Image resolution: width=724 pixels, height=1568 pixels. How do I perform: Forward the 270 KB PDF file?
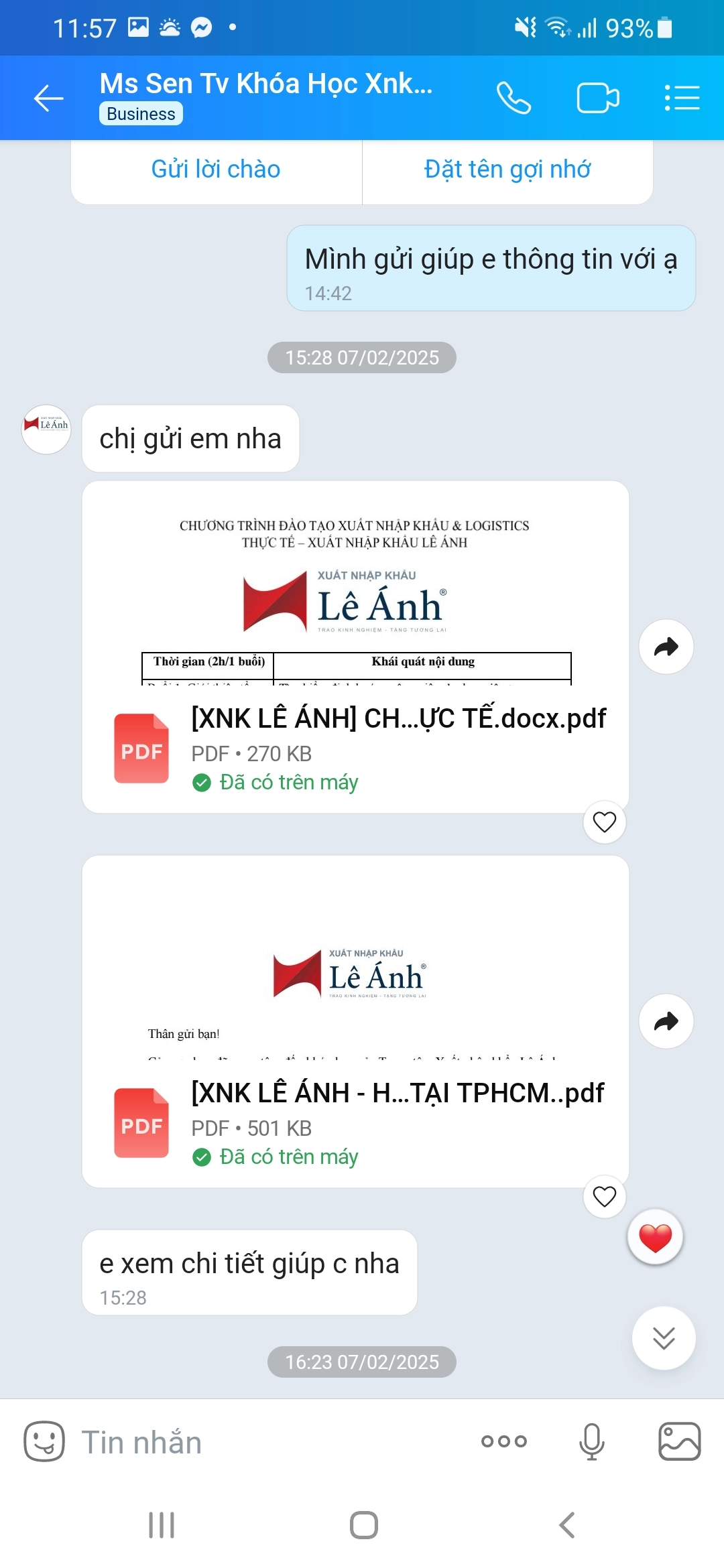pos(666,647)
